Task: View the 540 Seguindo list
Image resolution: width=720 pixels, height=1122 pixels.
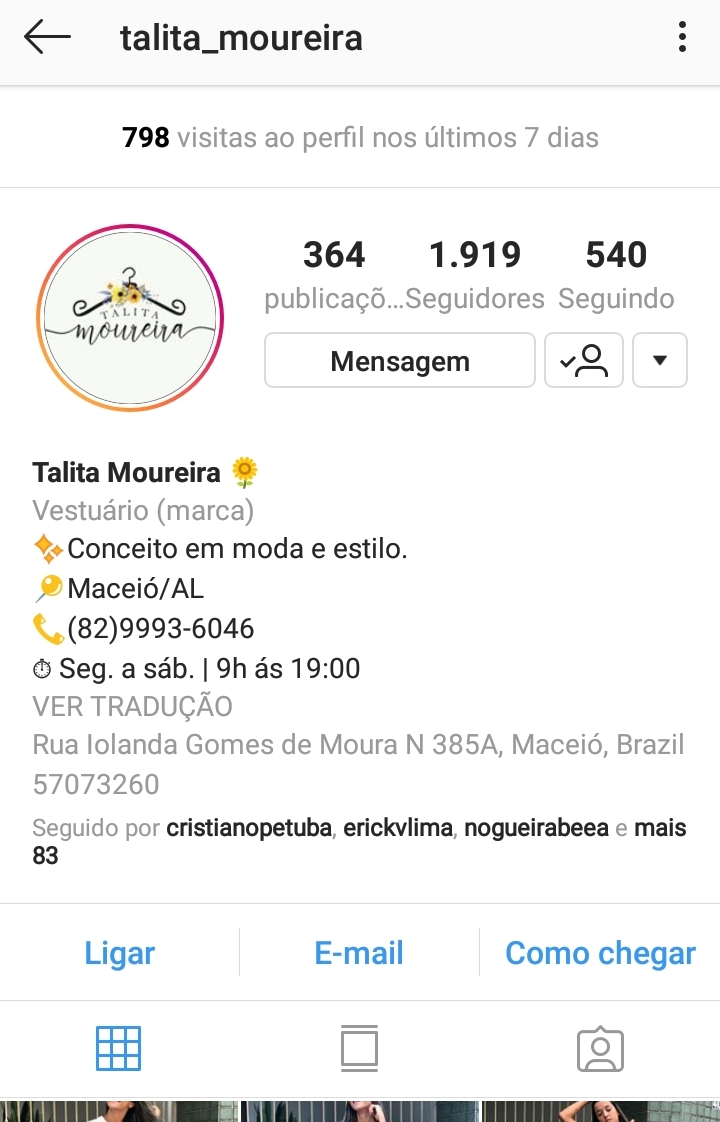Action: tap(616, 274)
